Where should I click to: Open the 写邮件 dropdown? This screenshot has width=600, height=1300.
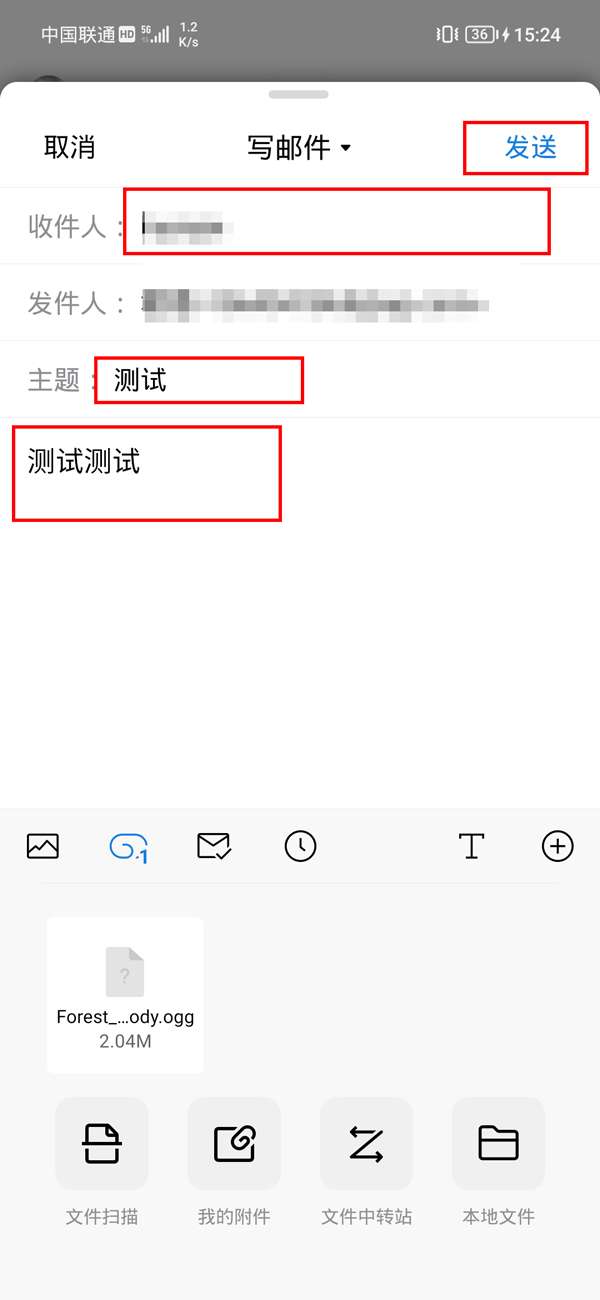pos(300,148)
